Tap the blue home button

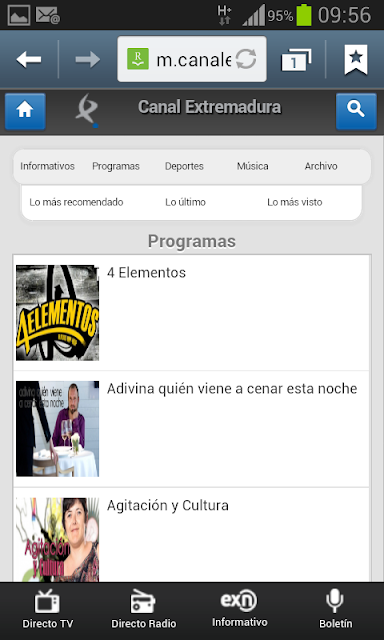pos(25,111)
